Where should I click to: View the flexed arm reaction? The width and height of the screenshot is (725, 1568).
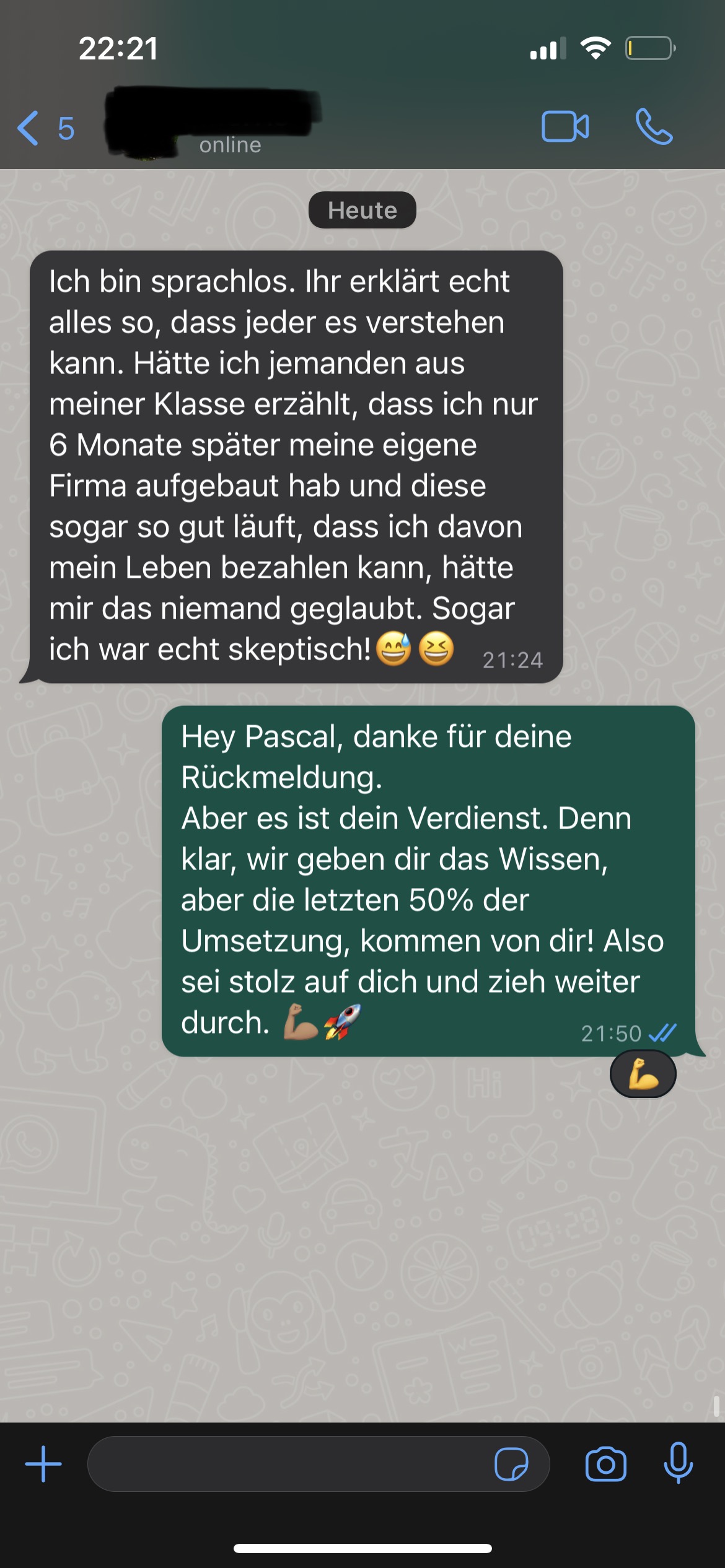click(x=643, y=1074)
